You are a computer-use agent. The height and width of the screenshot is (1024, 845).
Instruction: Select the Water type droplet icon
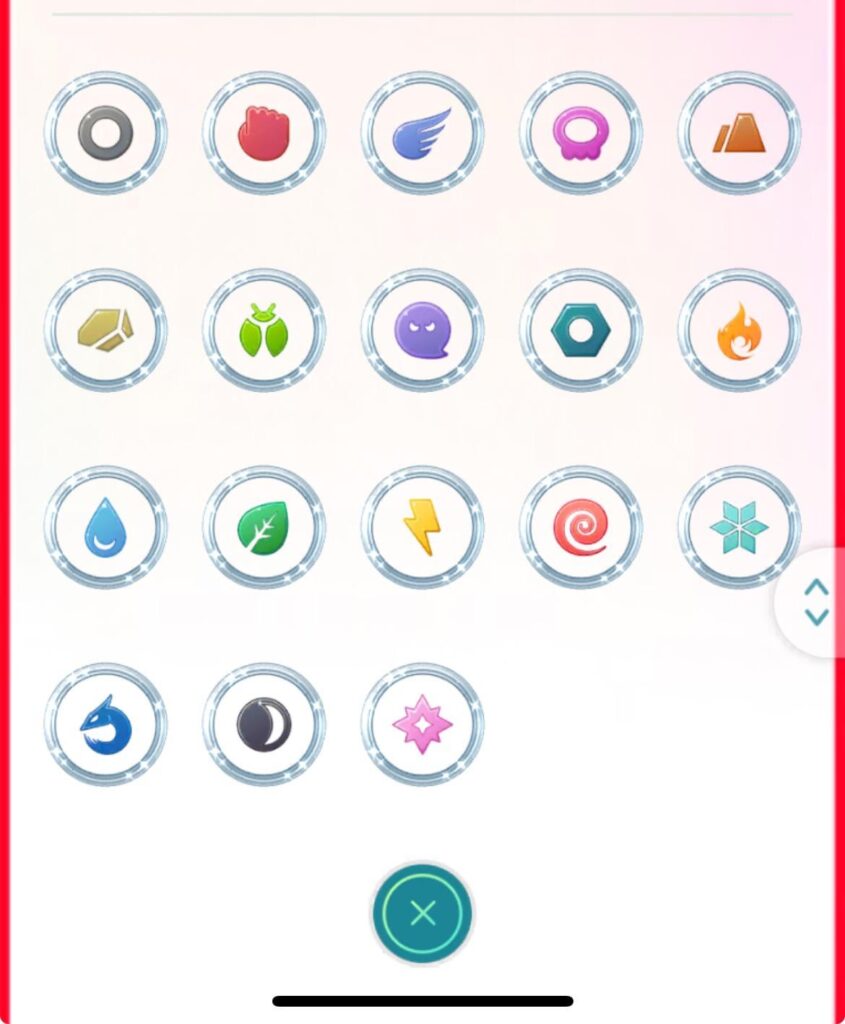(x=105, y=527)
